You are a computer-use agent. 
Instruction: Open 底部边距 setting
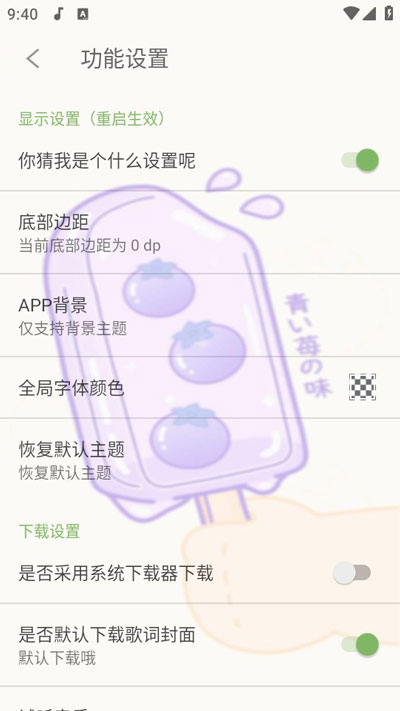click(200, 233)
